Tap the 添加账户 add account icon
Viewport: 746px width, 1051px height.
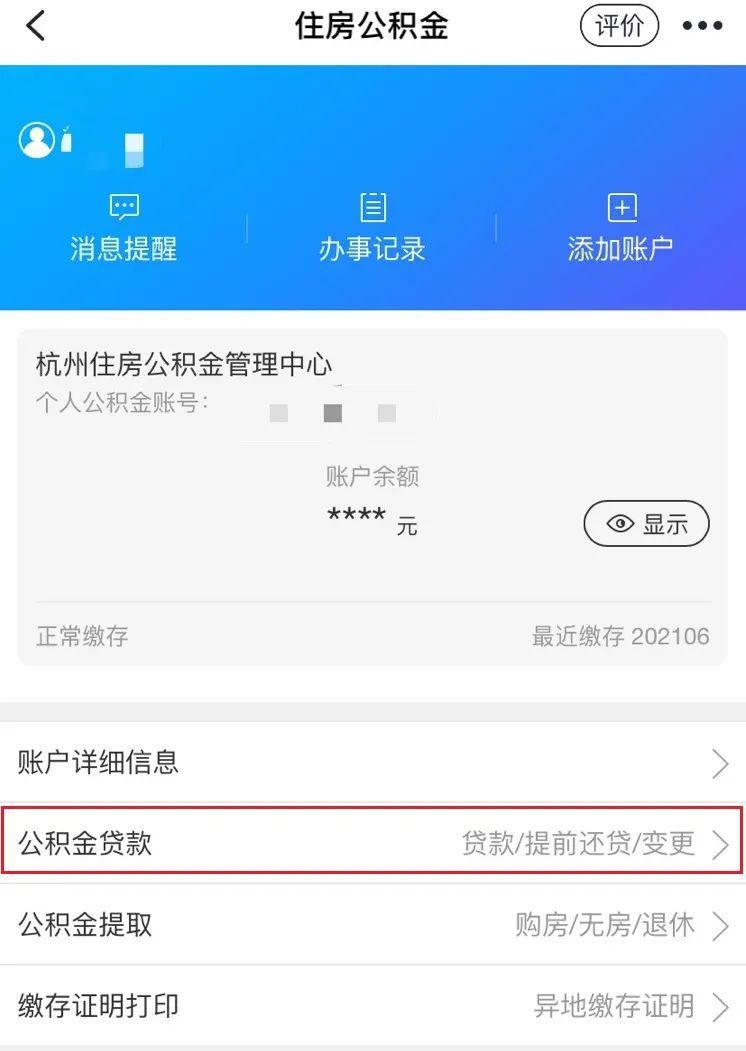(x=620, y=208)
